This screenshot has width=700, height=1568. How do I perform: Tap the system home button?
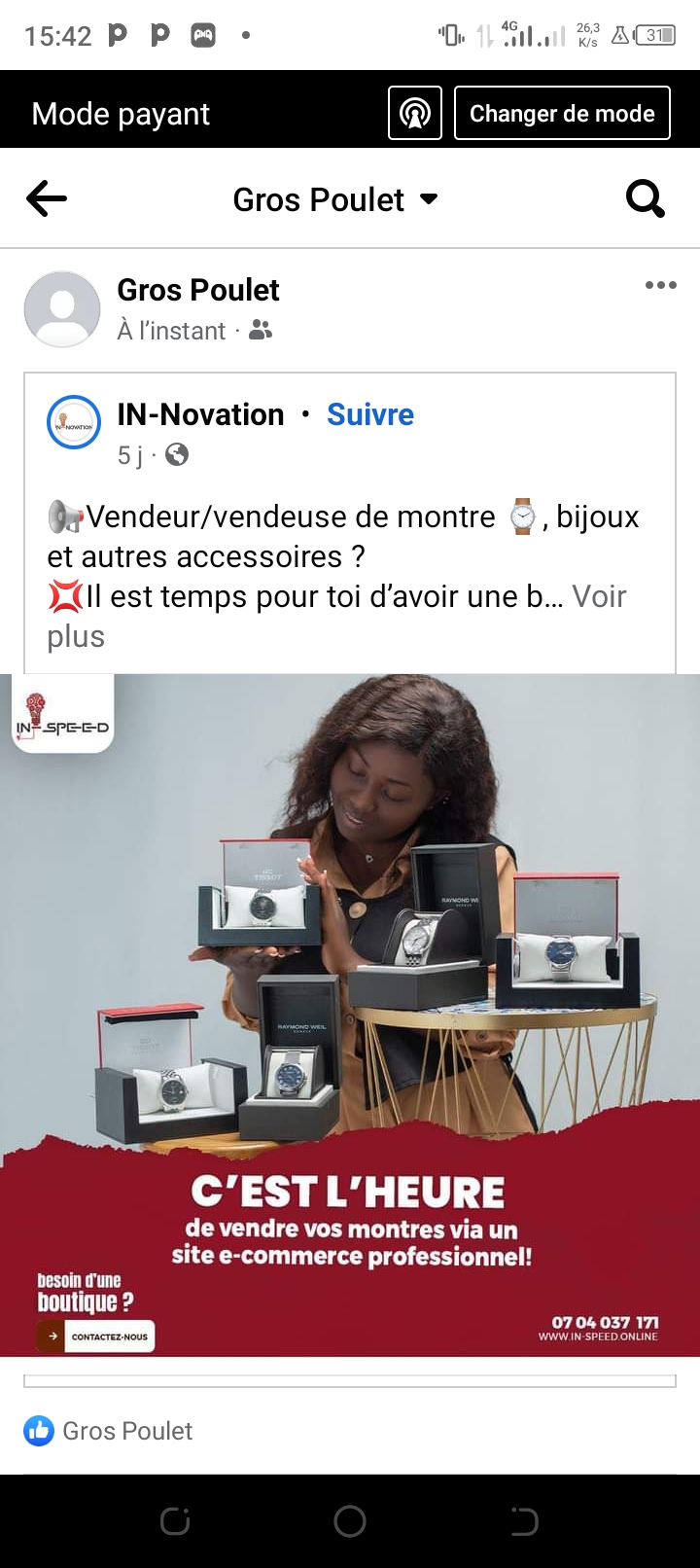tap(350, 1521)
